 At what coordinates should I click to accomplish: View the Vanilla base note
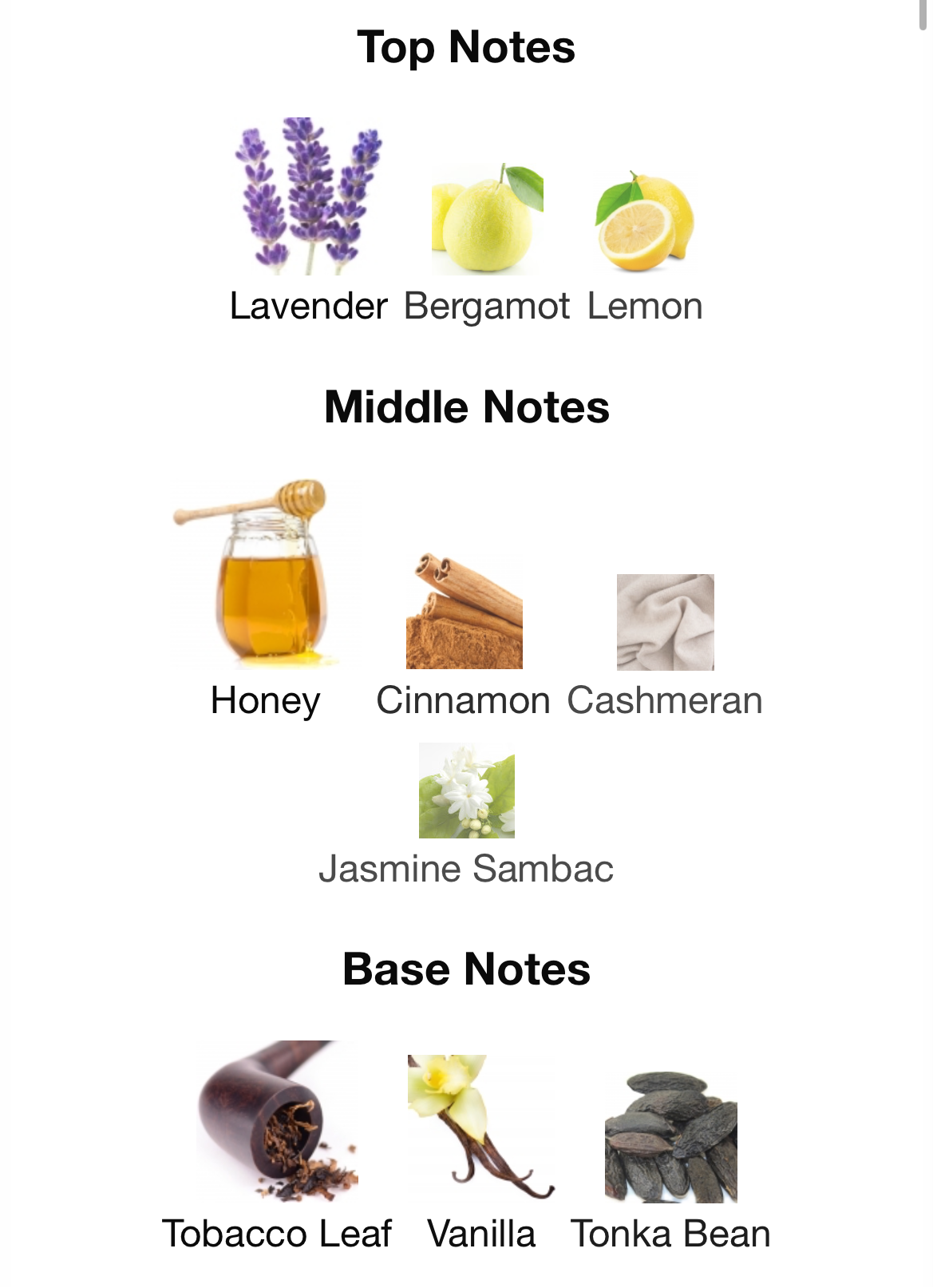coord(480,1127)
